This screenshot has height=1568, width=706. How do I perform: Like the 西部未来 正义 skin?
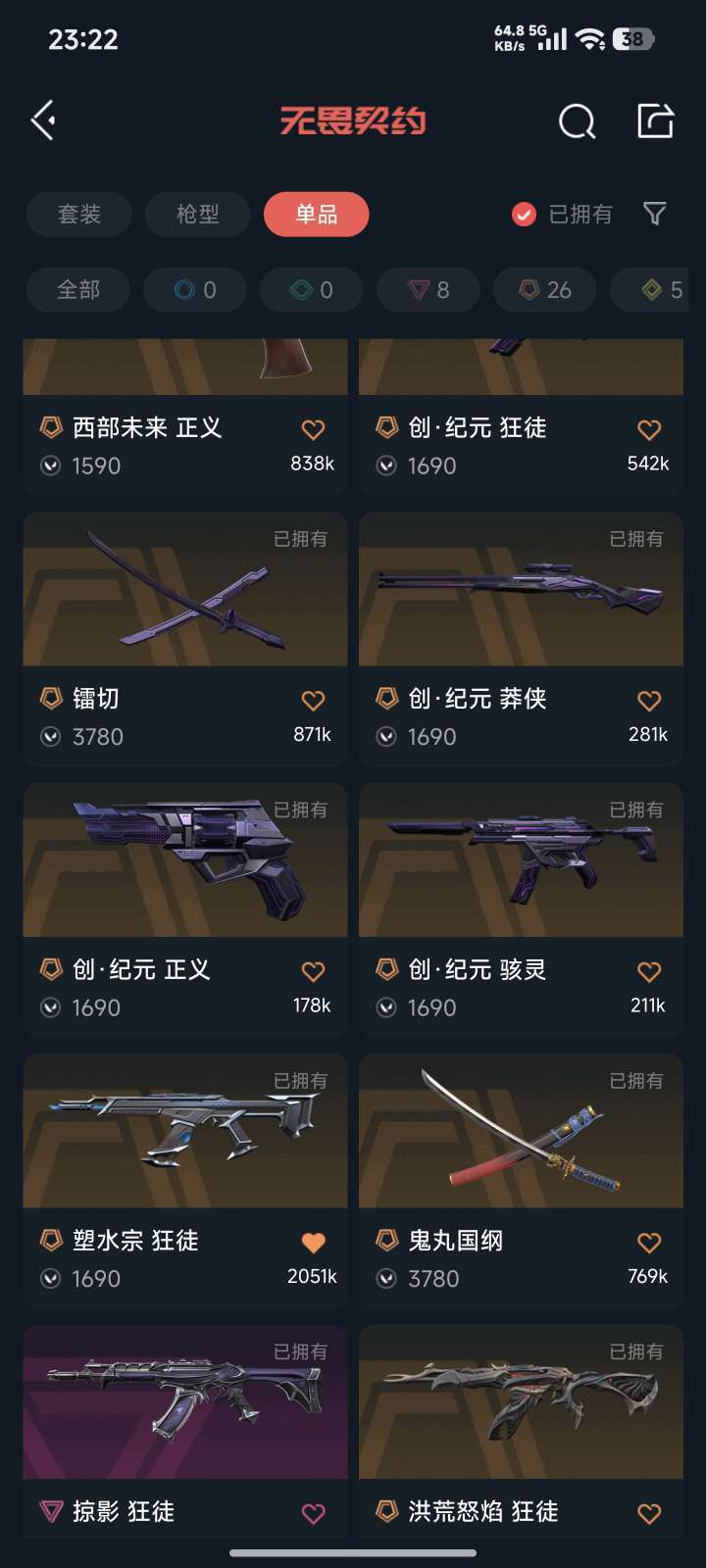(x=313, y=429)
